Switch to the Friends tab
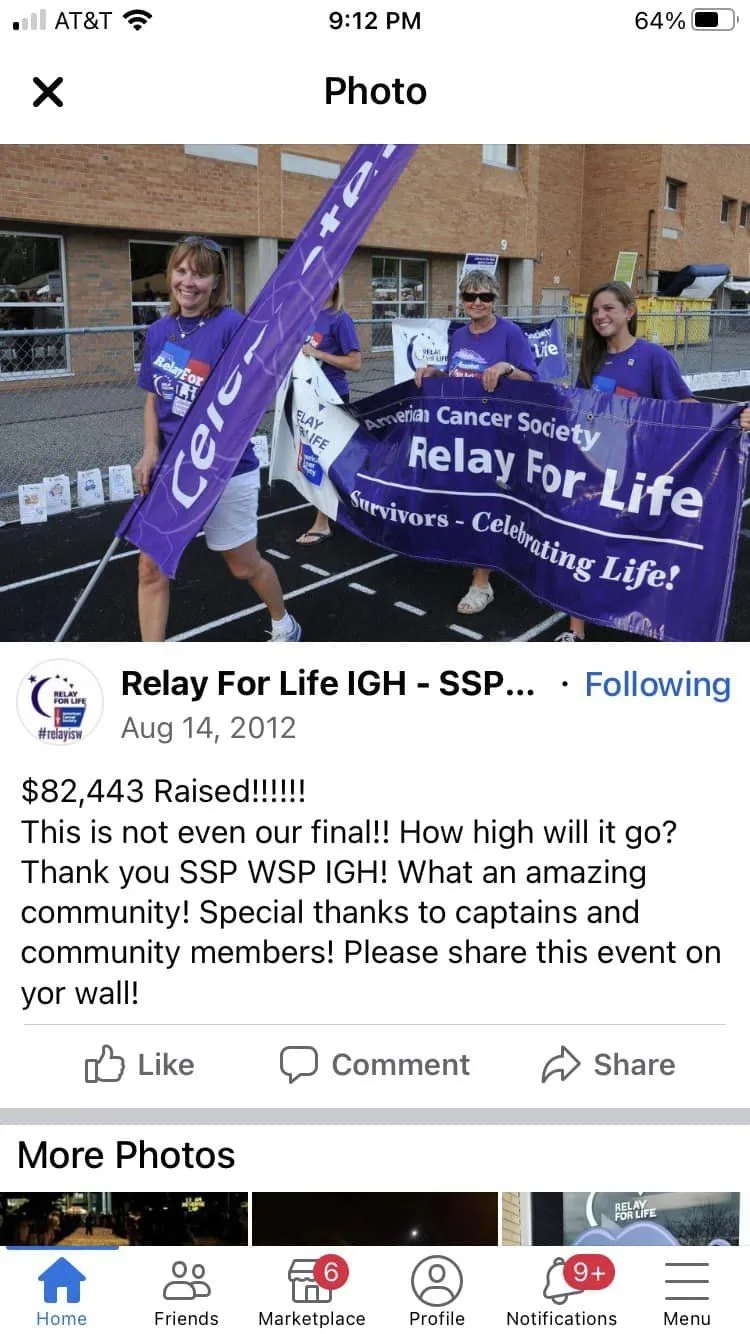 186,1291
